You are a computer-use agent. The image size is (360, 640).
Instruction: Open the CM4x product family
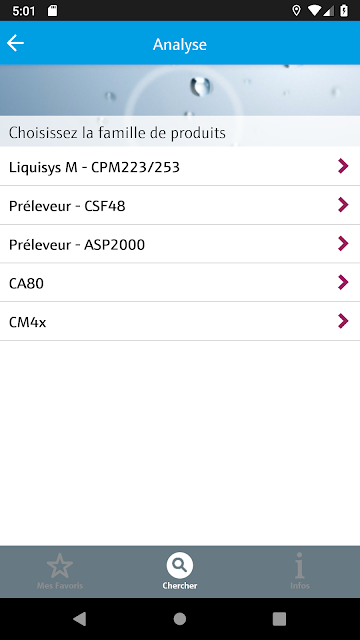[180, 321]
